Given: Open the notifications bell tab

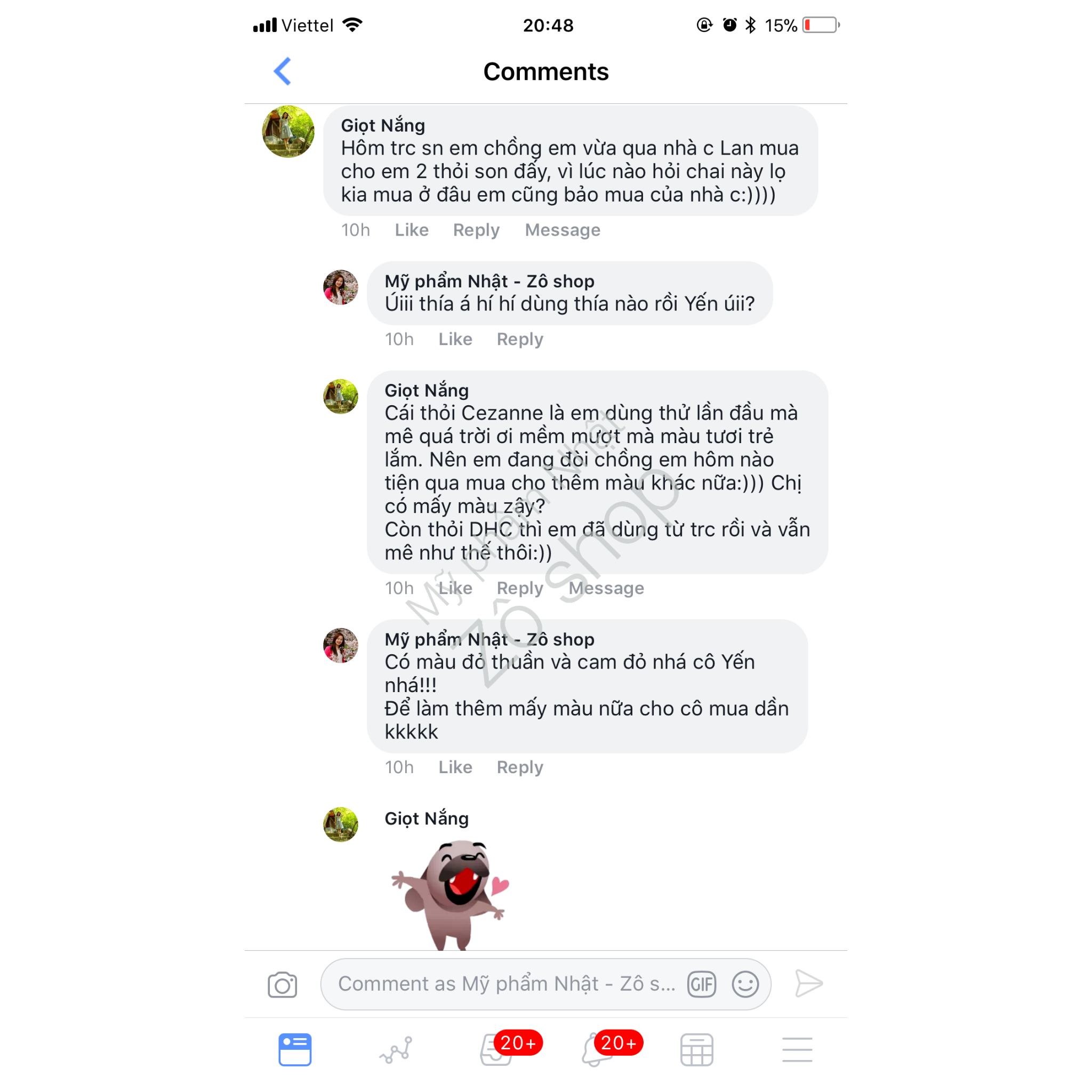Looking at the screenshot, I should coord(596,1050).
